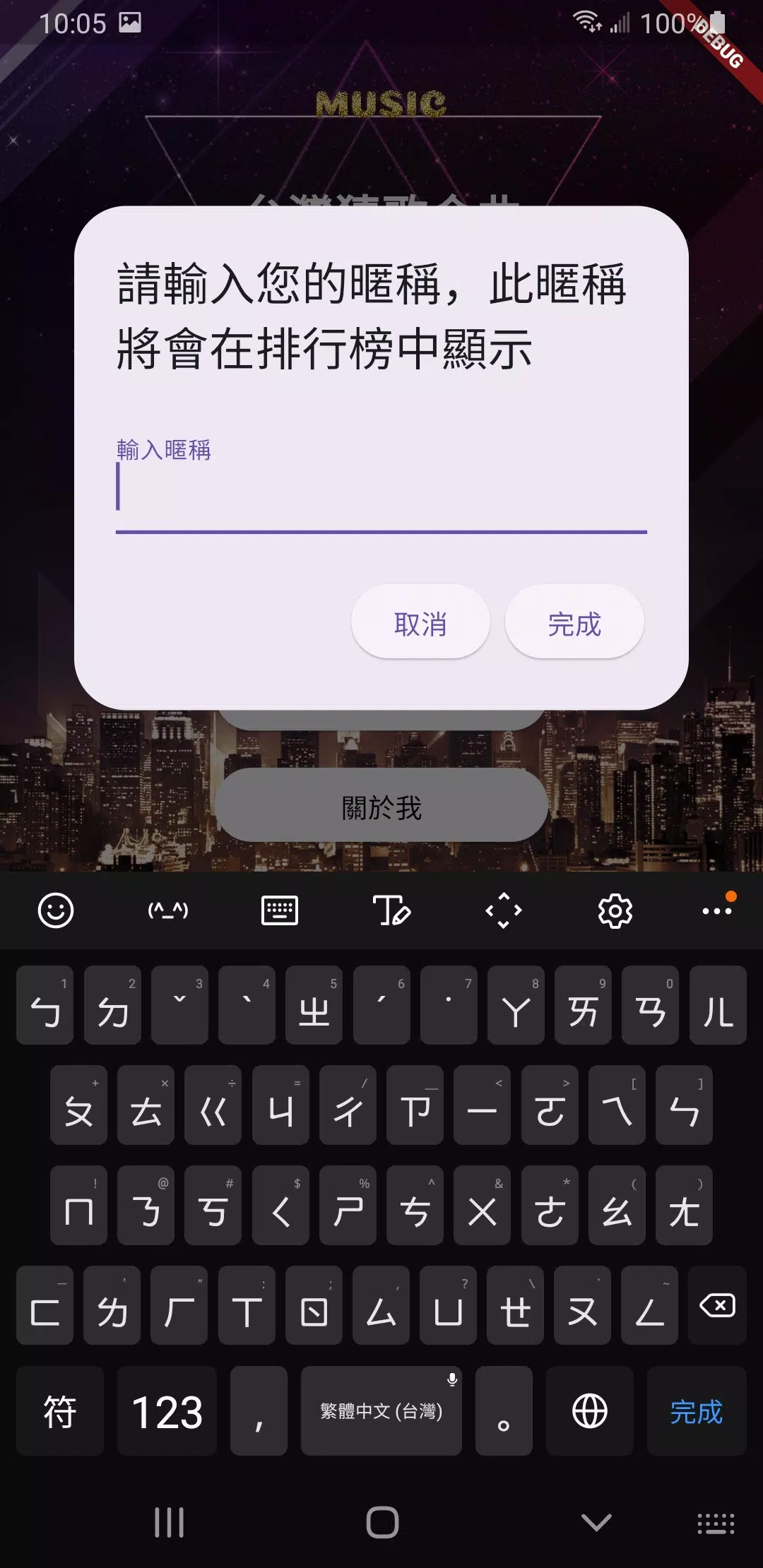Viewport: 763px width, 1568px height.
Task: Confirm nickname with the dialog's 完成 button
Action: (574, 623)
